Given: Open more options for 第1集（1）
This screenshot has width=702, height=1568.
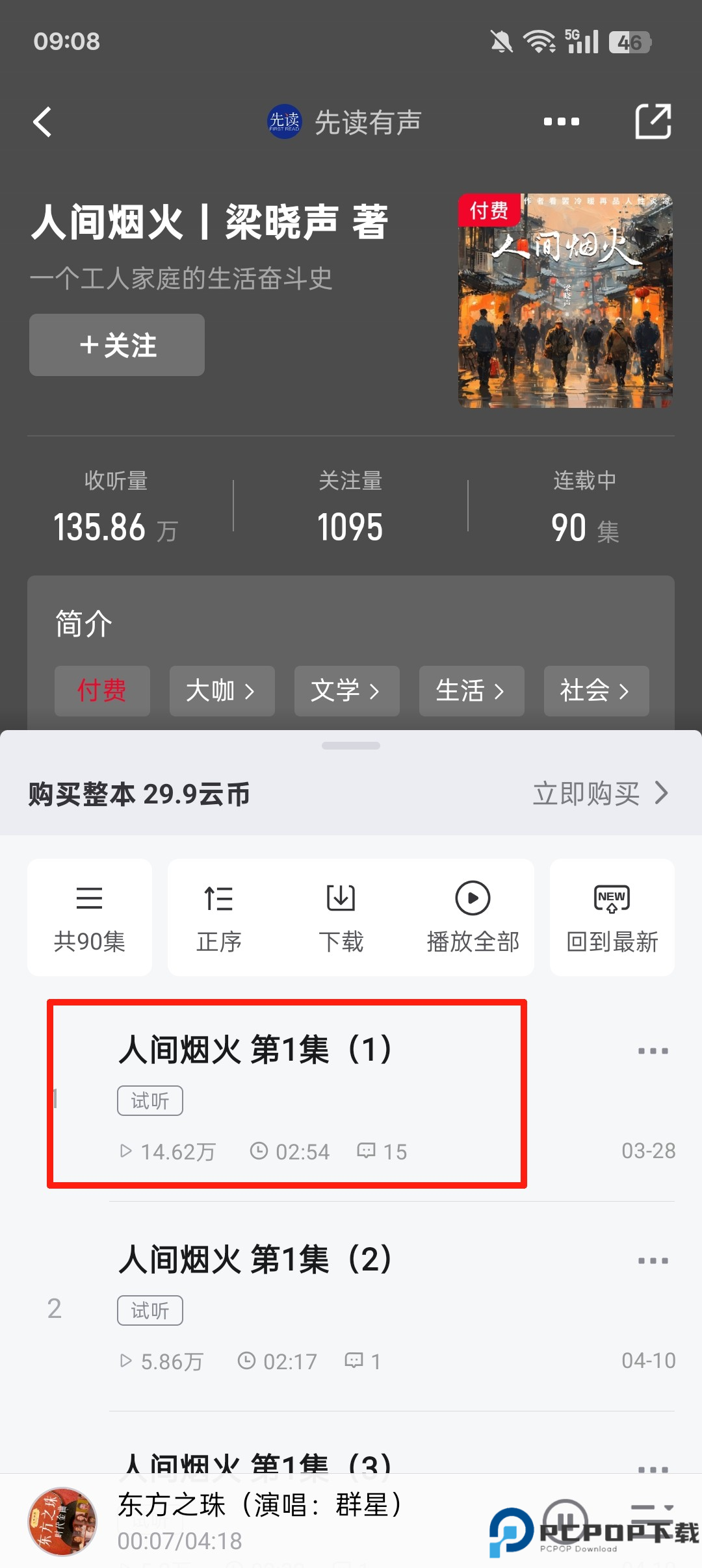Looking at the screenshot, I should click(x=653, y=1051).
